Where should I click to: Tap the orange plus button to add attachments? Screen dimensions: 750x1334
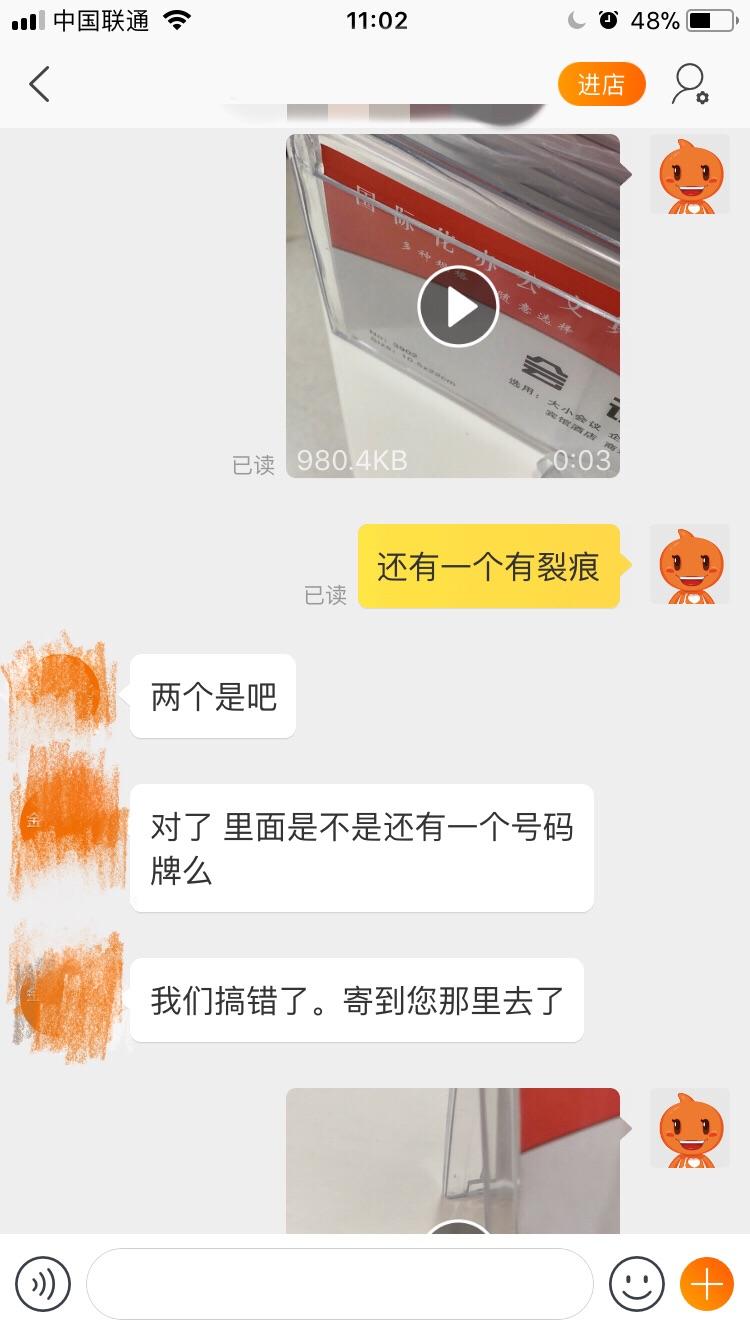pos(707,1282)
